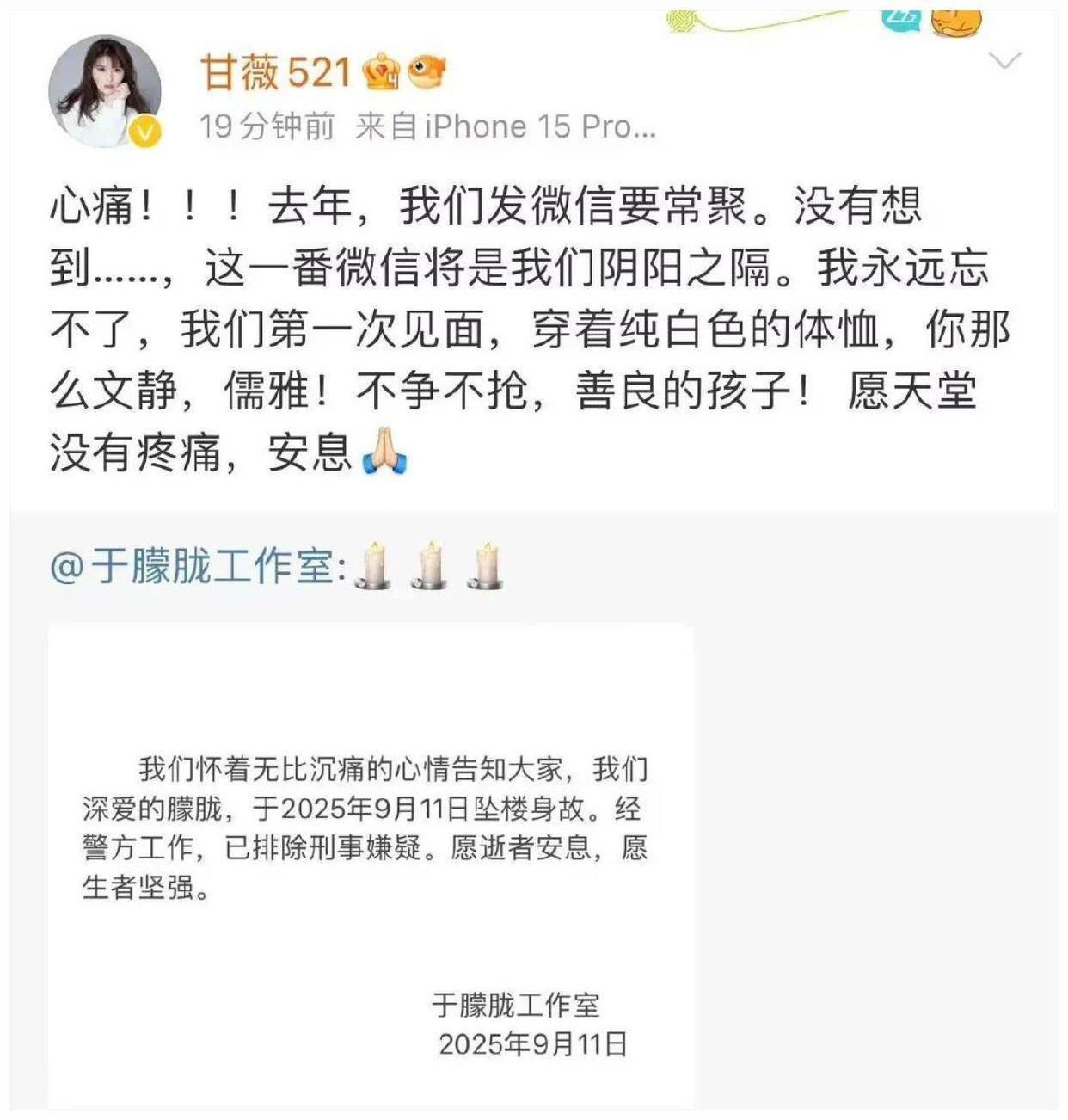View the studio statement image

(x=371, y=865)
